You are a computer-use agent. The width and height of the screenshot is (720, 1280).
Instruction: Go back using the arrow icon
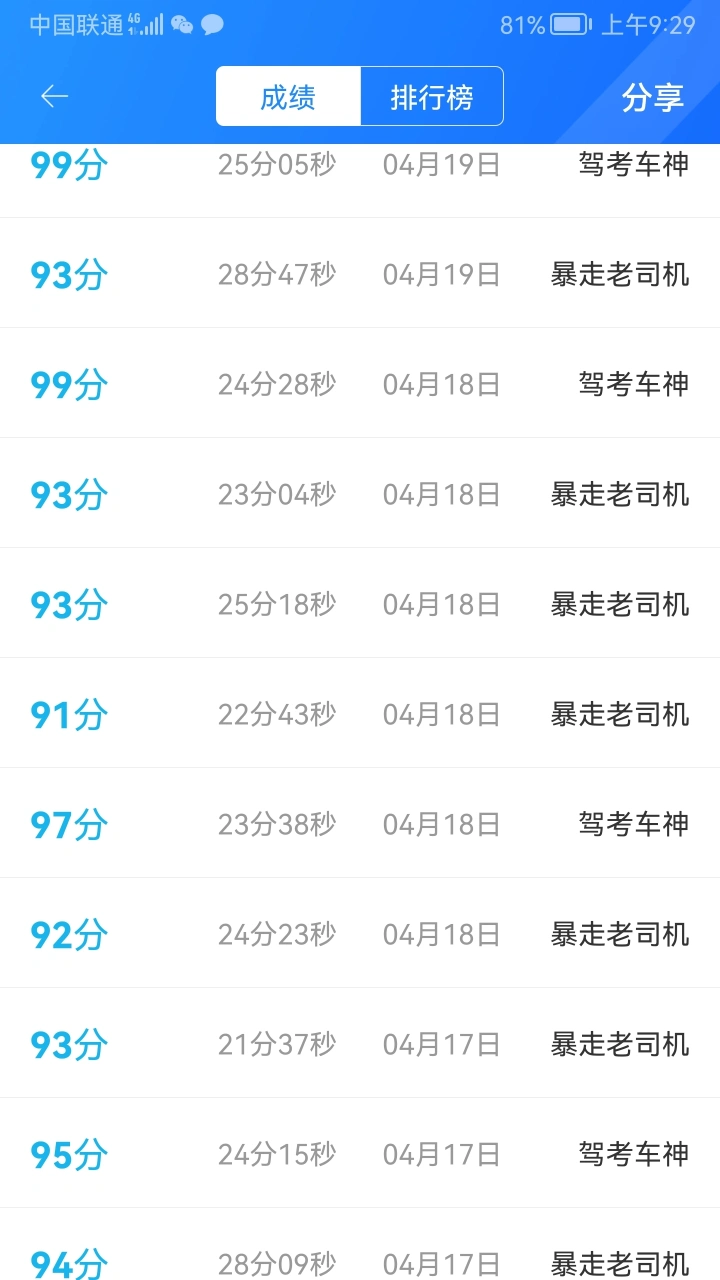54,96
